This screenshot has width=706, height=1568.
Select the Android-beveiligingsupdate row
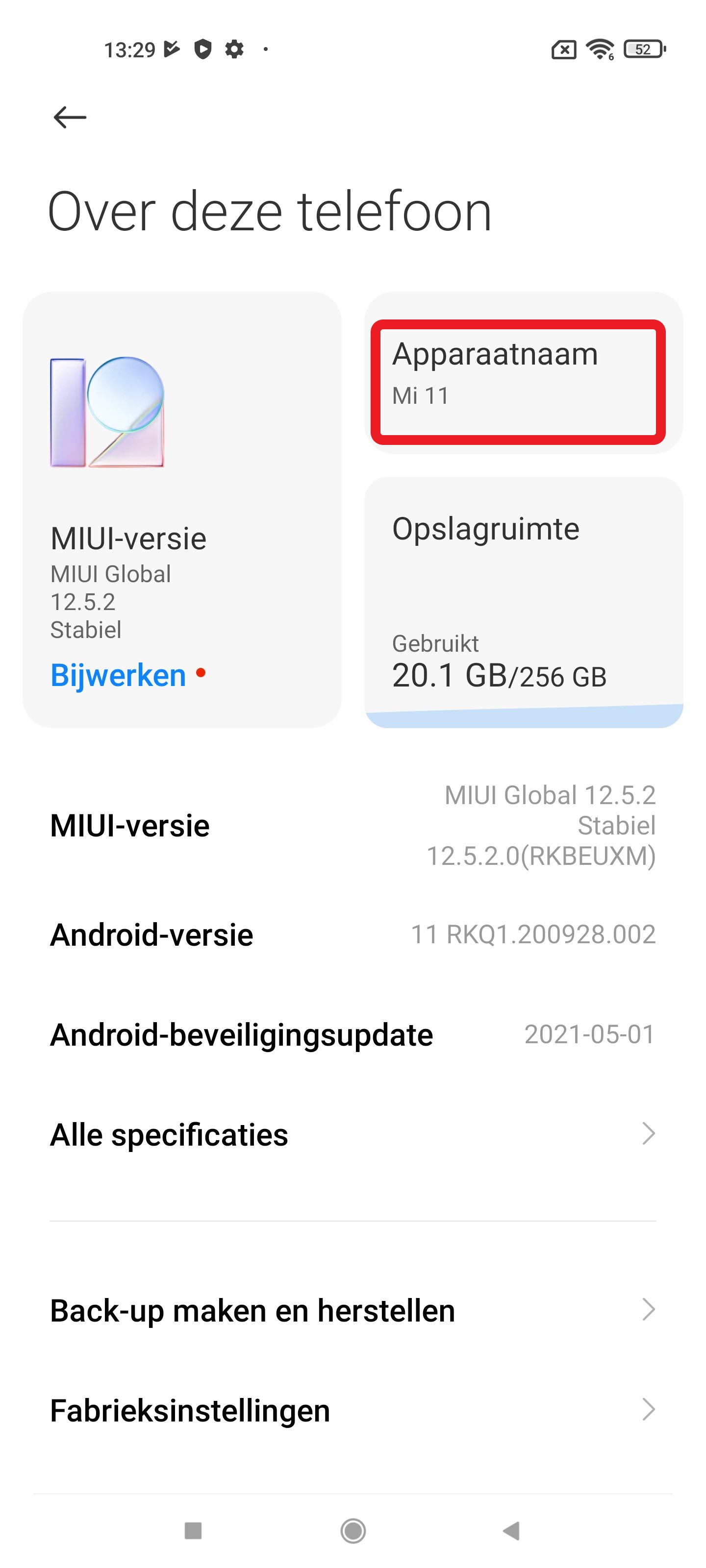click(353, 1035)
